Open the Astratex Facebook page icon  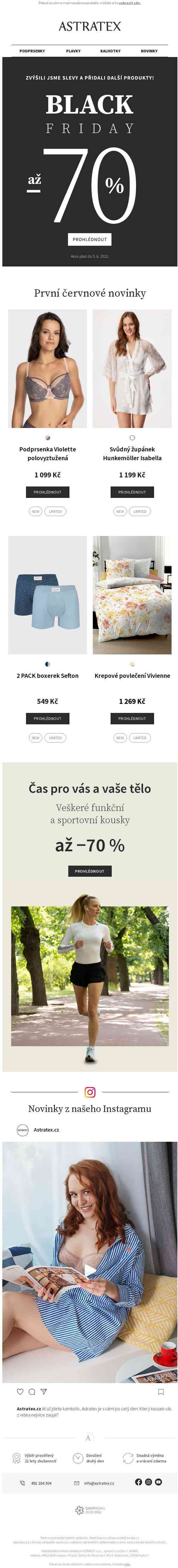tap(139, 1482)
